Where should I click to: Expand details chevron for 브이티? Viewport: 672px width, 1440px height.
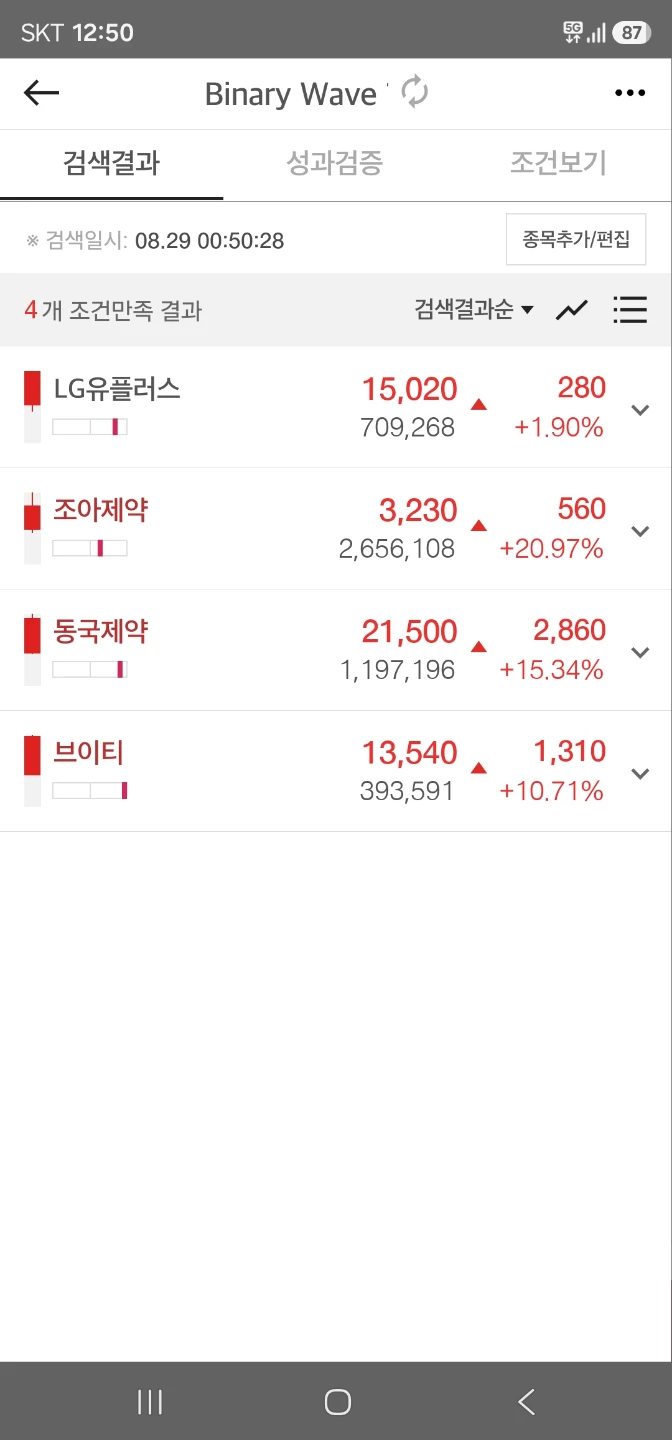(641, 773)
